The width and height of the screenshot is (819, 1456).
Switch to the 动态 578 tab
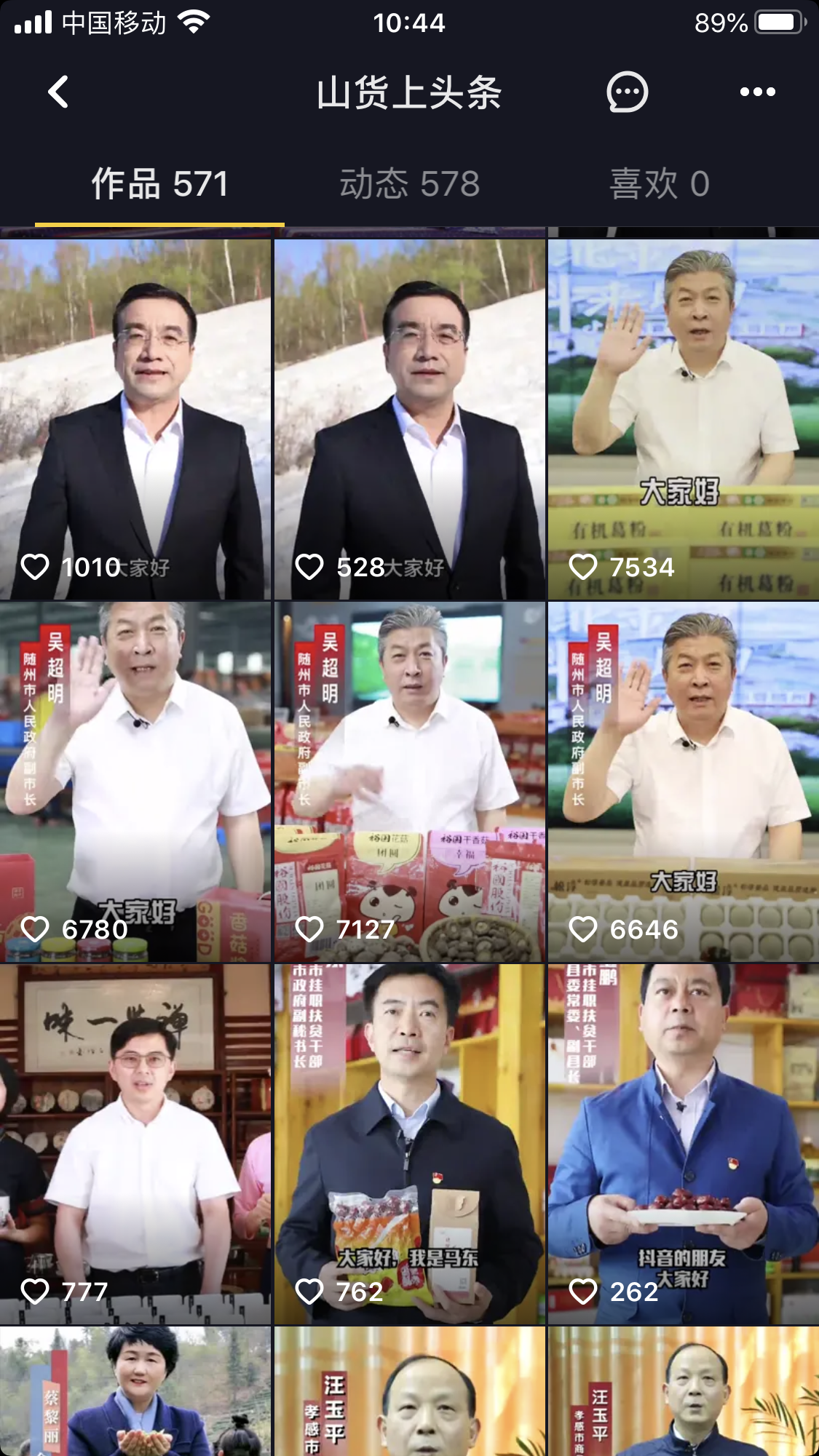coord(410,184)
